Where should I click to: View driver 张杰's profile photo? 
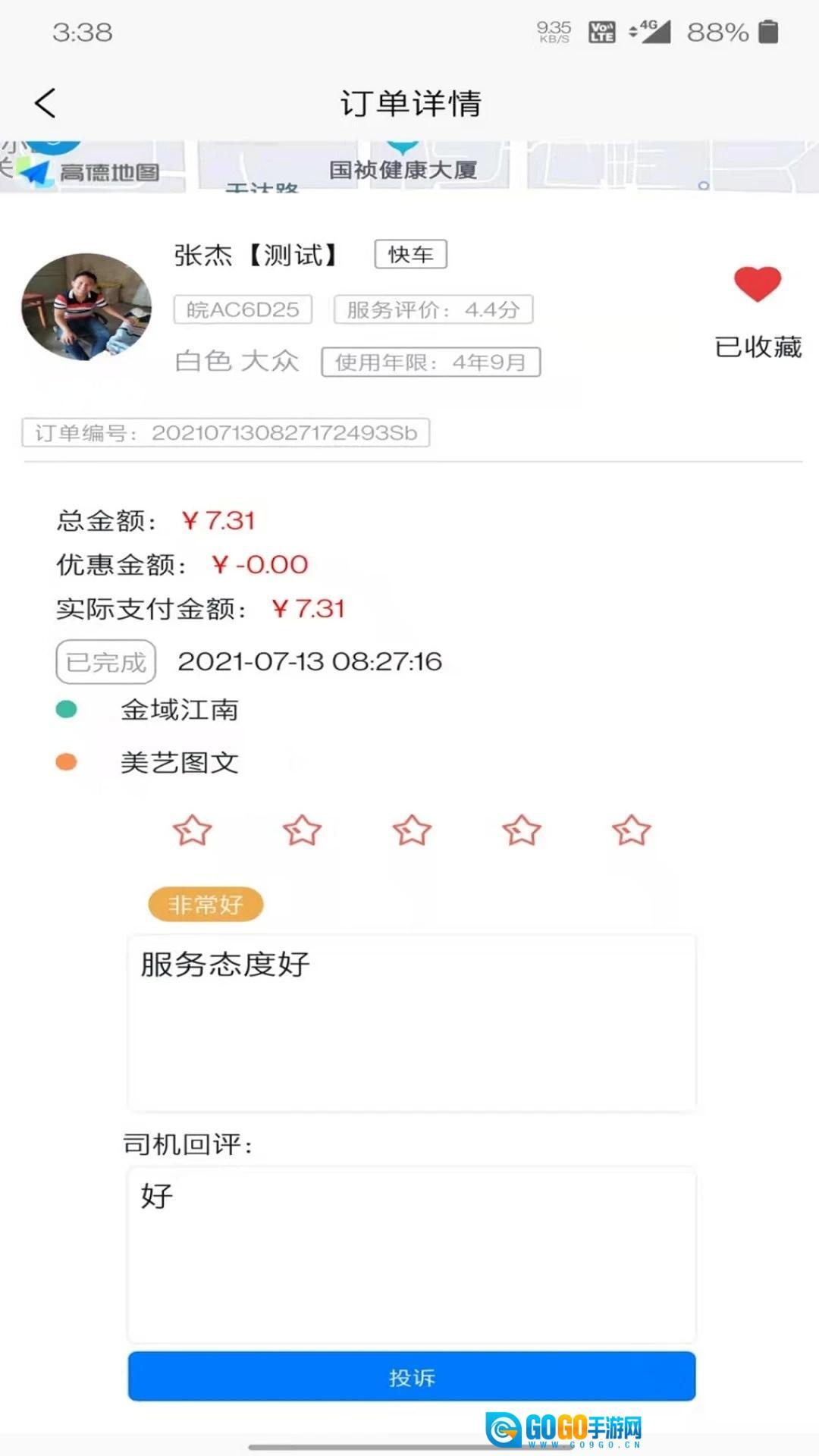click(x=86, y=307)
